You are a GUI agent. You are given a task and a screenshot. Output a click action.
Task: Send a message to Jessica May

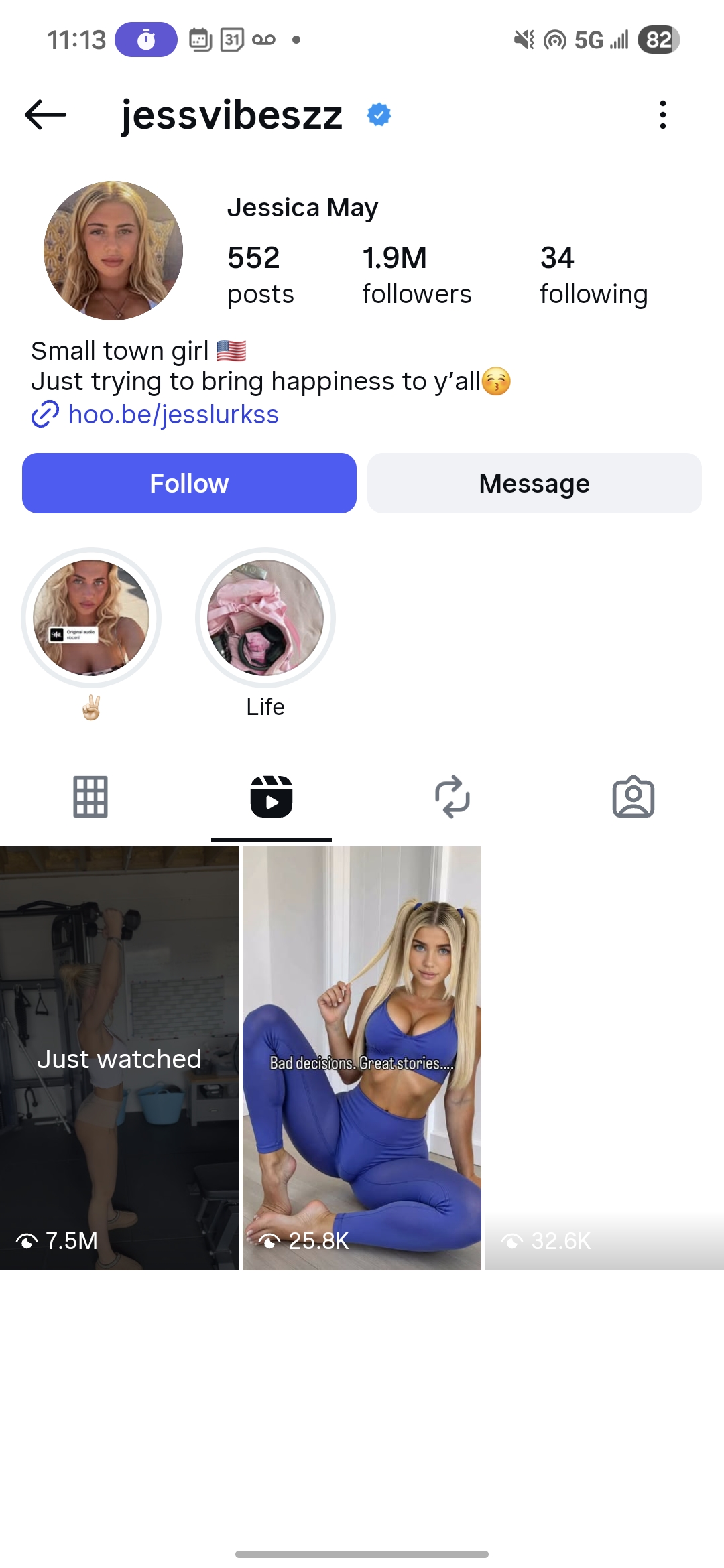(534, 483)
